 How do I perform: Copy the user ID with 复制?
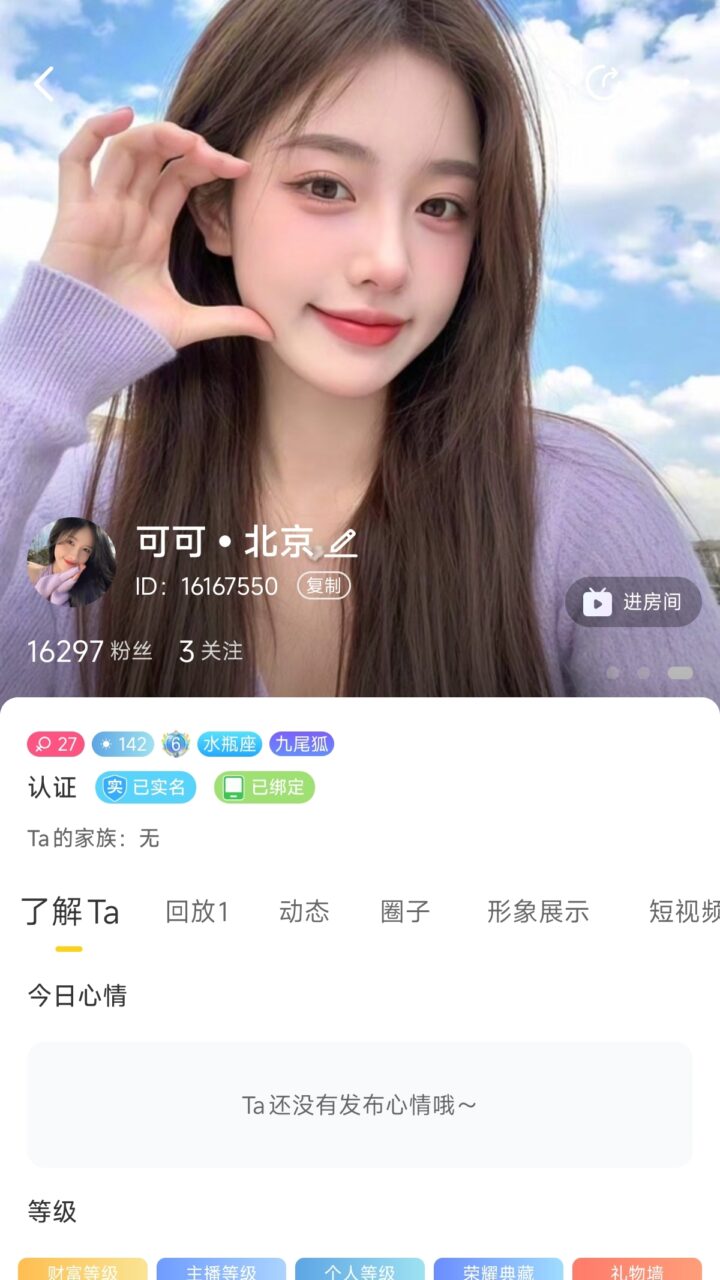pos(324,586)
